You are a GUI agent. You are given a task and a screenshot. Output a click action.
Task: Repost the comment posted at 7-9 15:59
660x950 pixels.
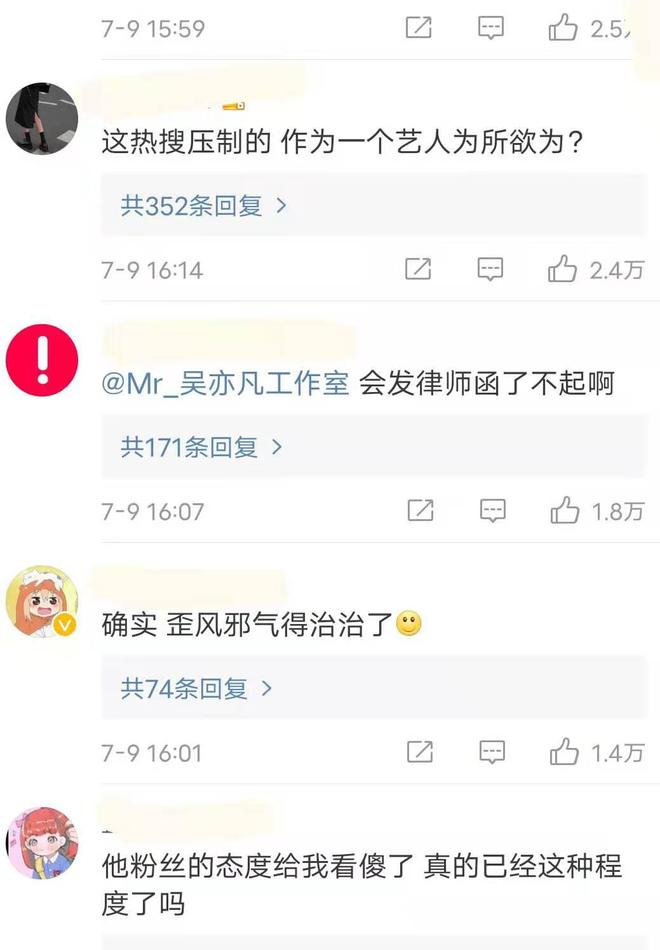click(x=418, y=29)
